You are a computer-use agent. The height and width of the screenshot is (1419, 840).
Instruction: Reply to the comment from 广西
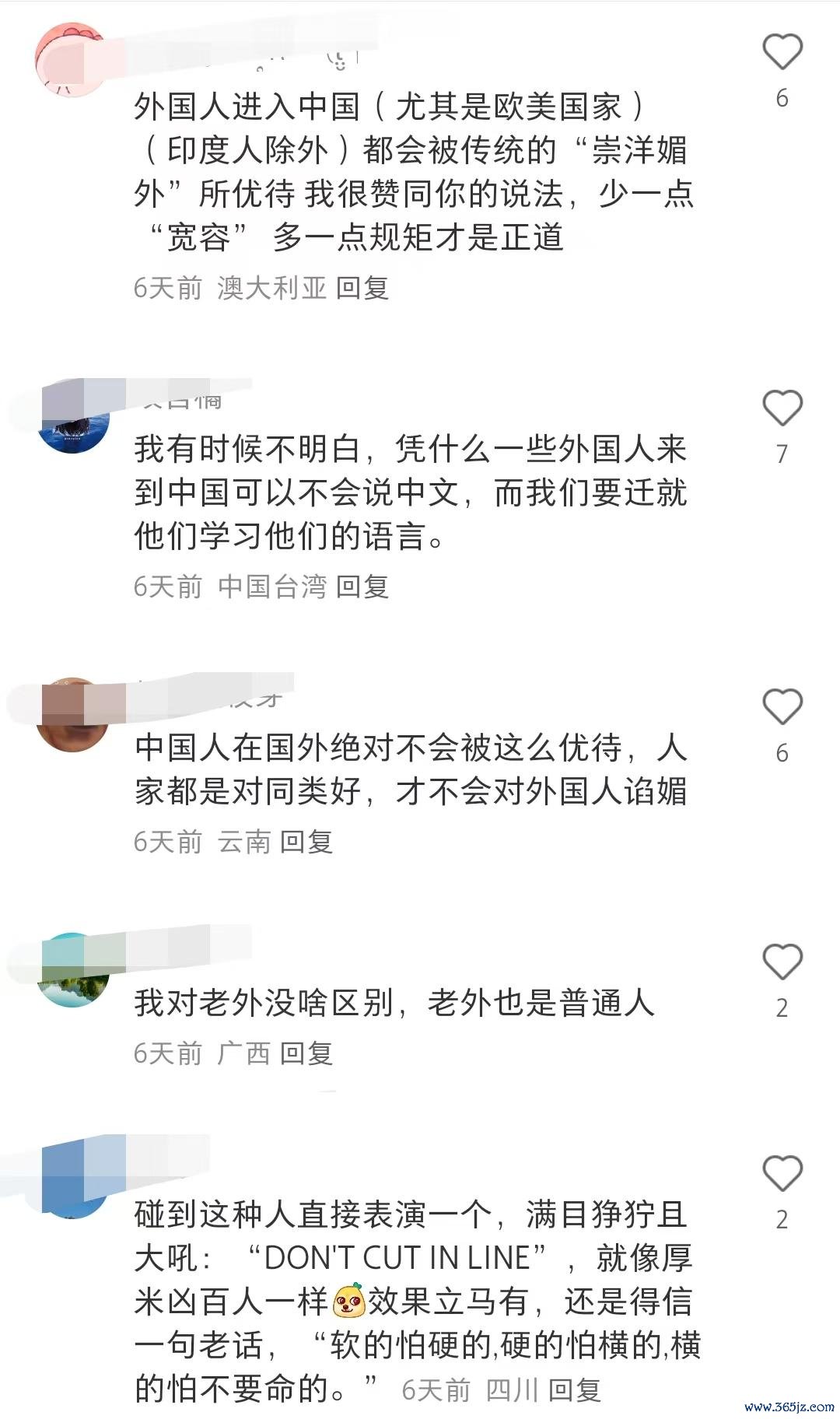306,1053
